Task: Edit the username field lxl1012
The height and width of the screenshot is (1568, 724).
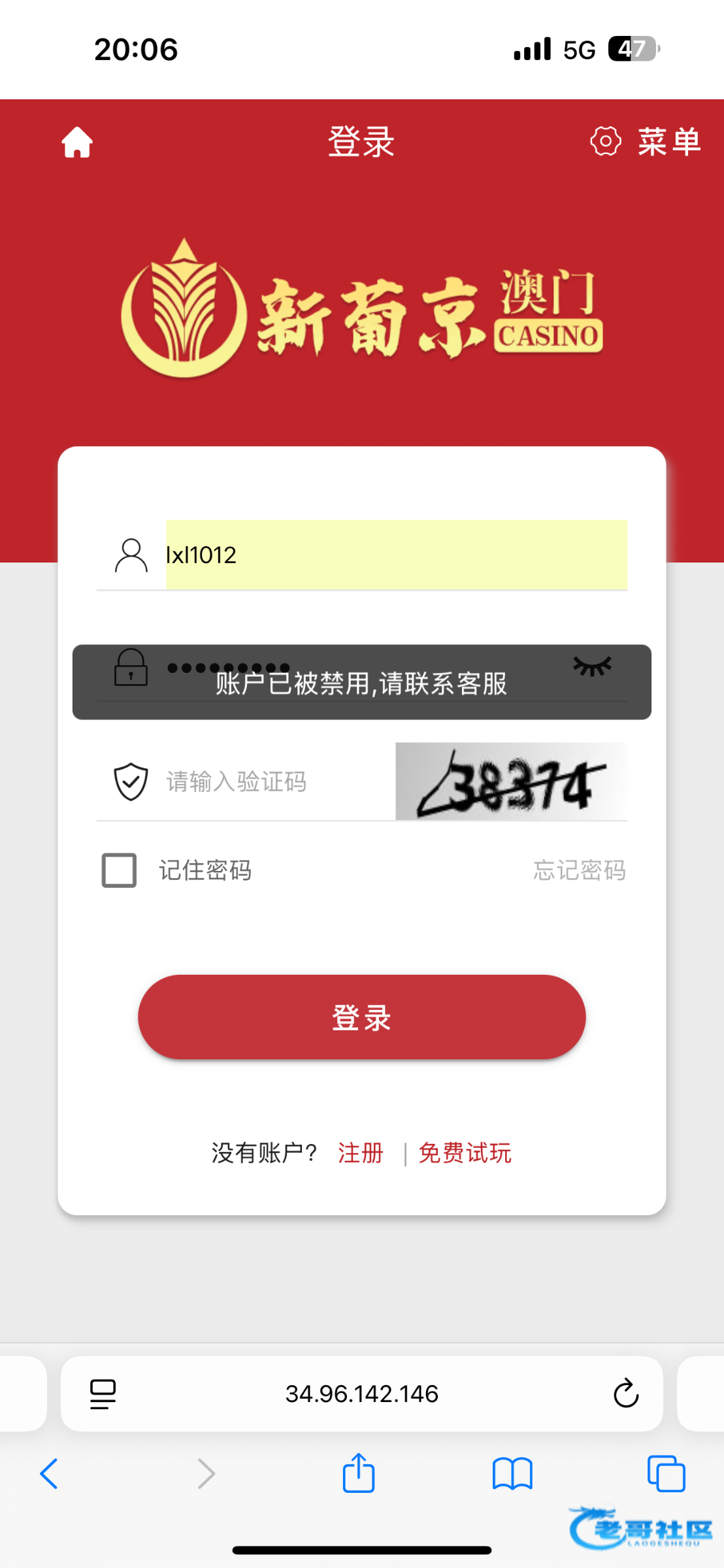Action: coord(395,555)
